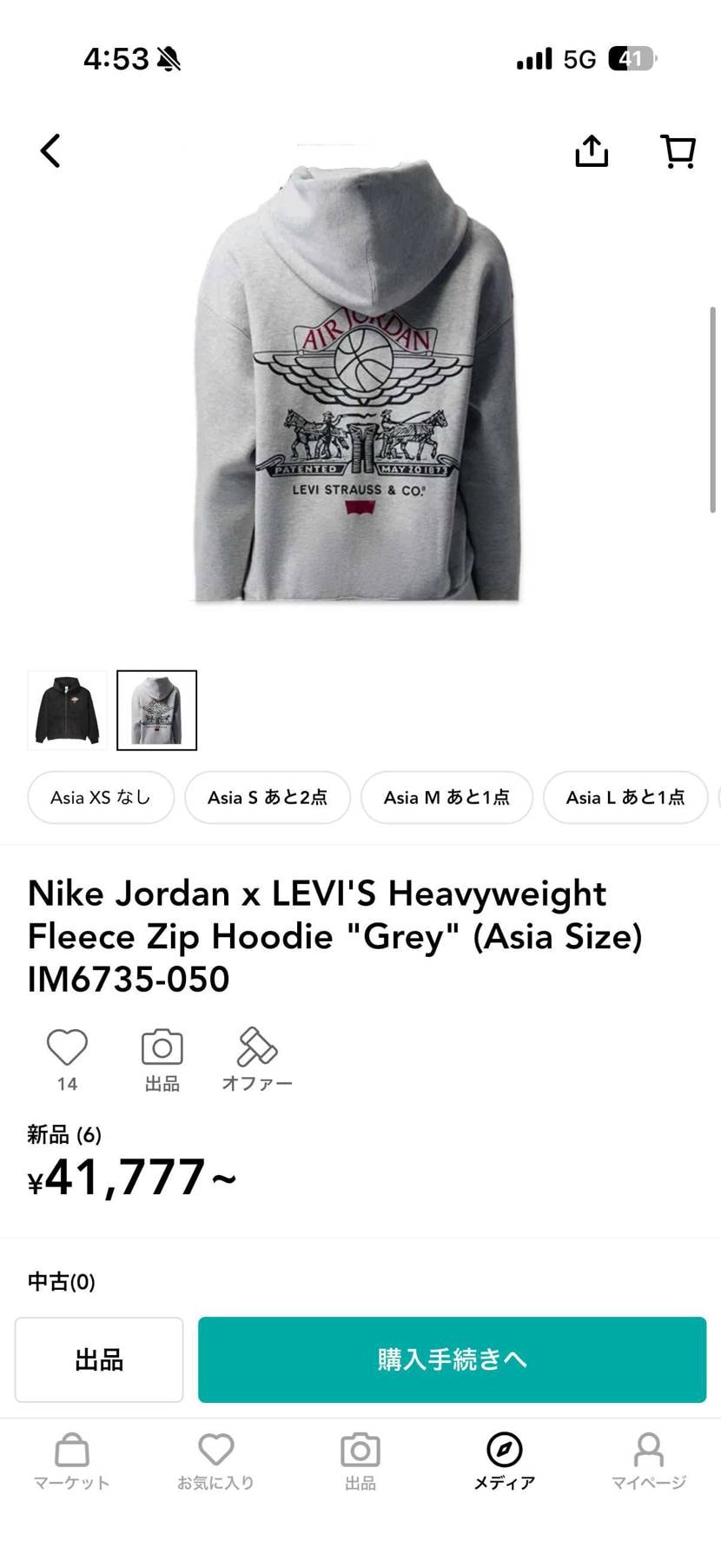The height and width of the screenshot is (1568, 721).
Task: Open オファー with the hammer icon
Action: pos(257,1047)
